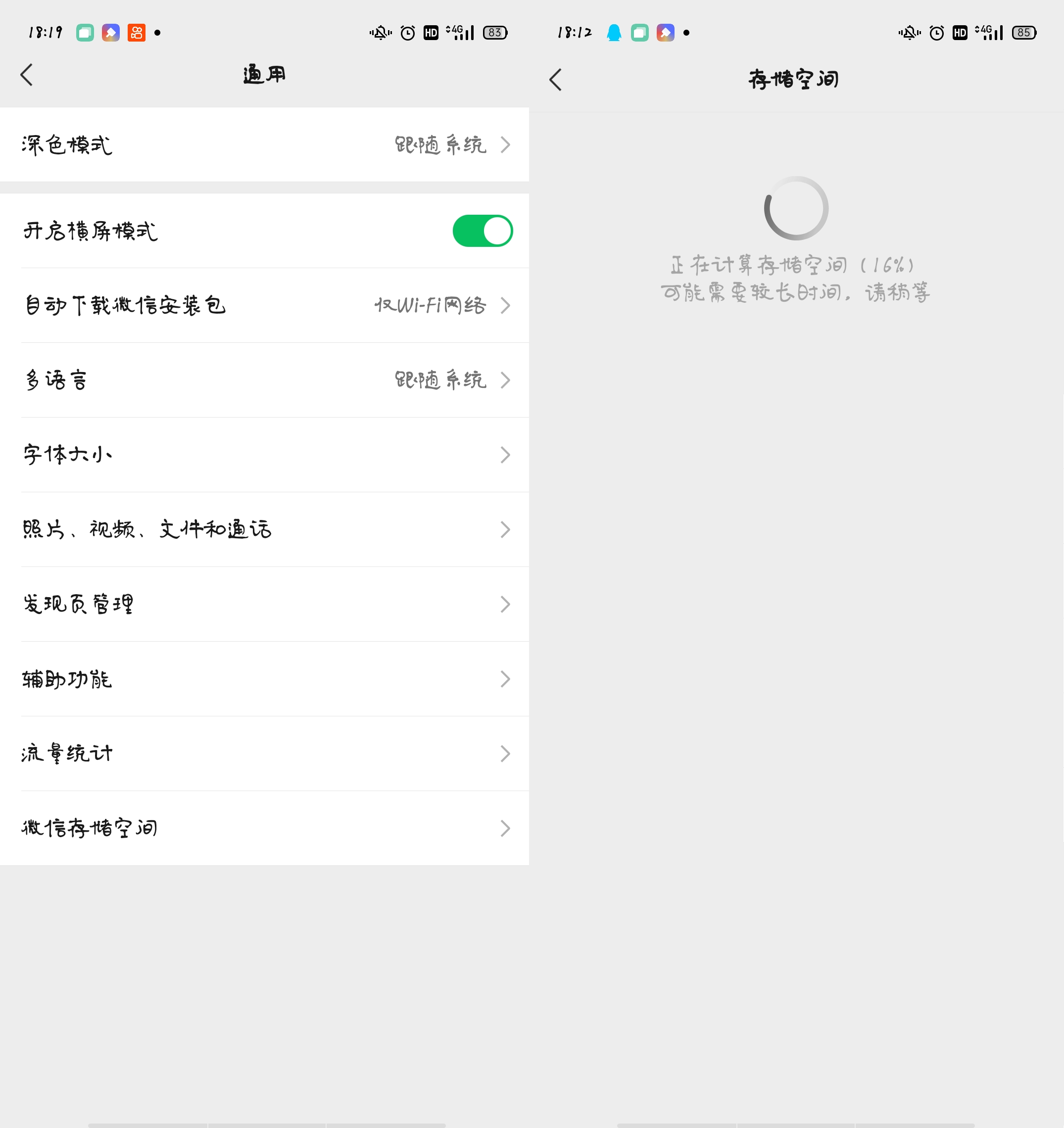Disable the 开启横屏模式 switch
The image size is (1064, 1128).
coord(483,231)
